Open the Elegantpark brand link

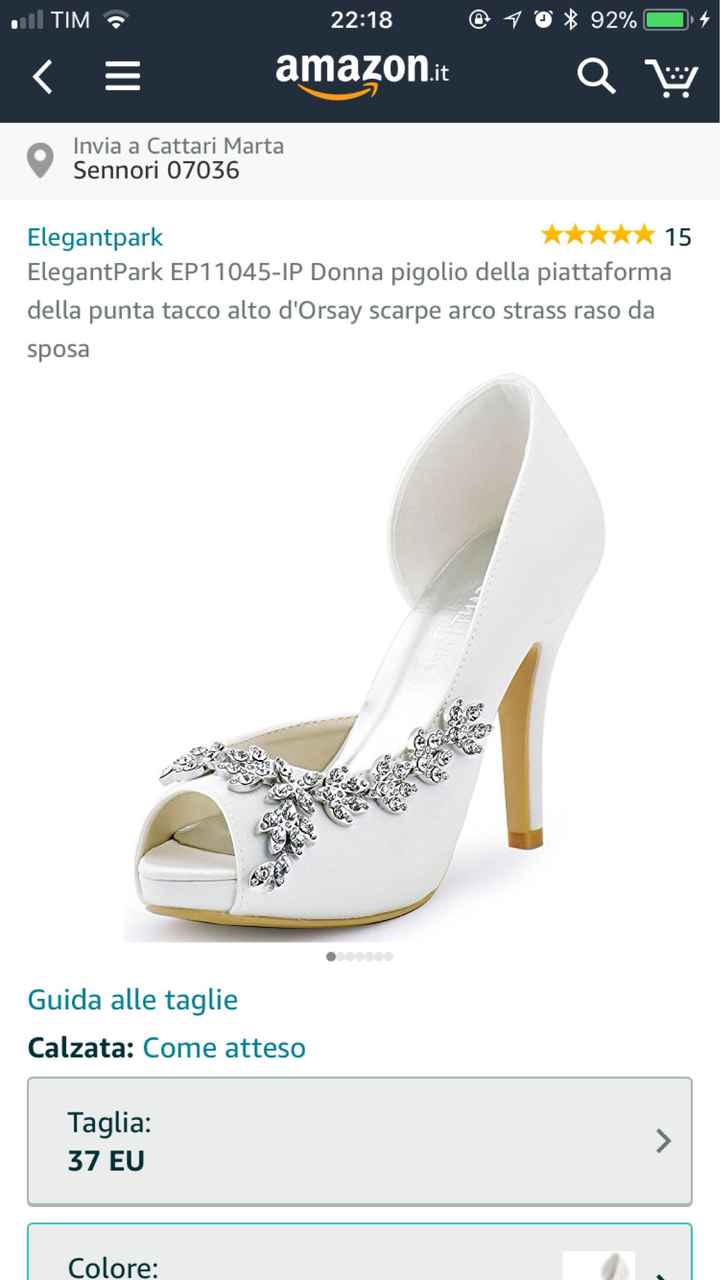pyautogui.click(x=95, y=237)
